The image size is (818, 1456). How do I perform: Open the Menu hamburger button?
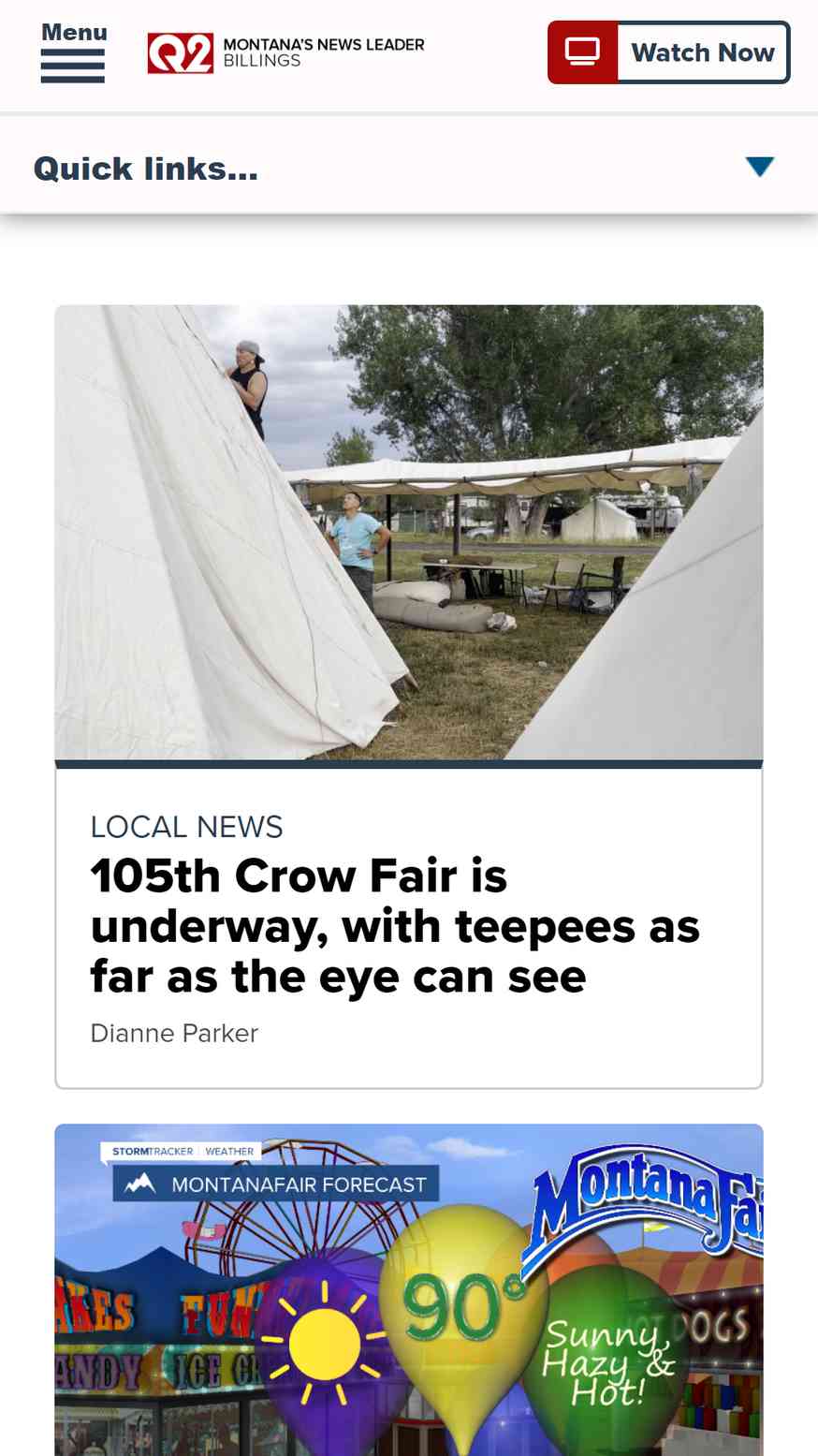[73, 52]
